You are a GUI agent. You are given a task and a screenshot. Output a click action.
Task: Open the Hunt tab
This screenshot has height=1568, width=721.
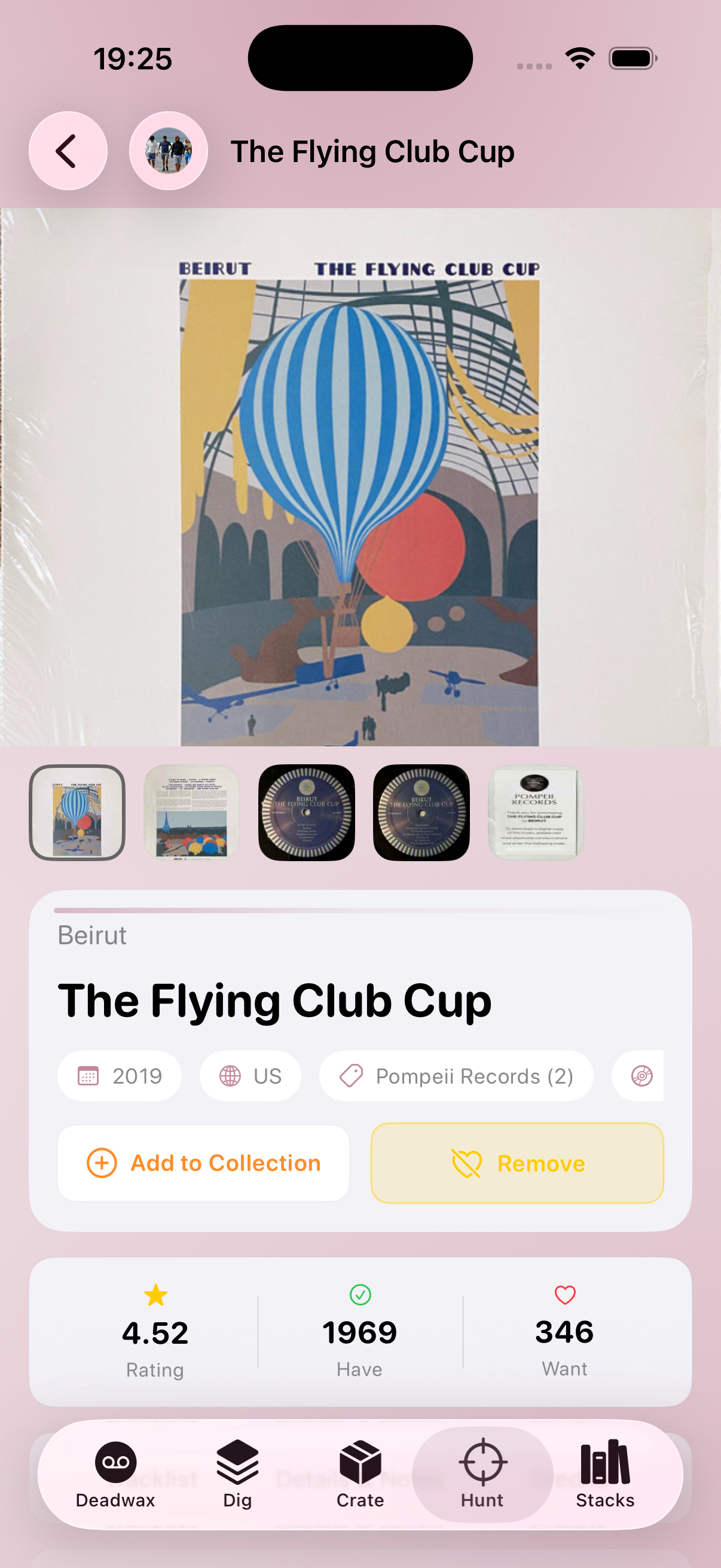pos(482,1474)
